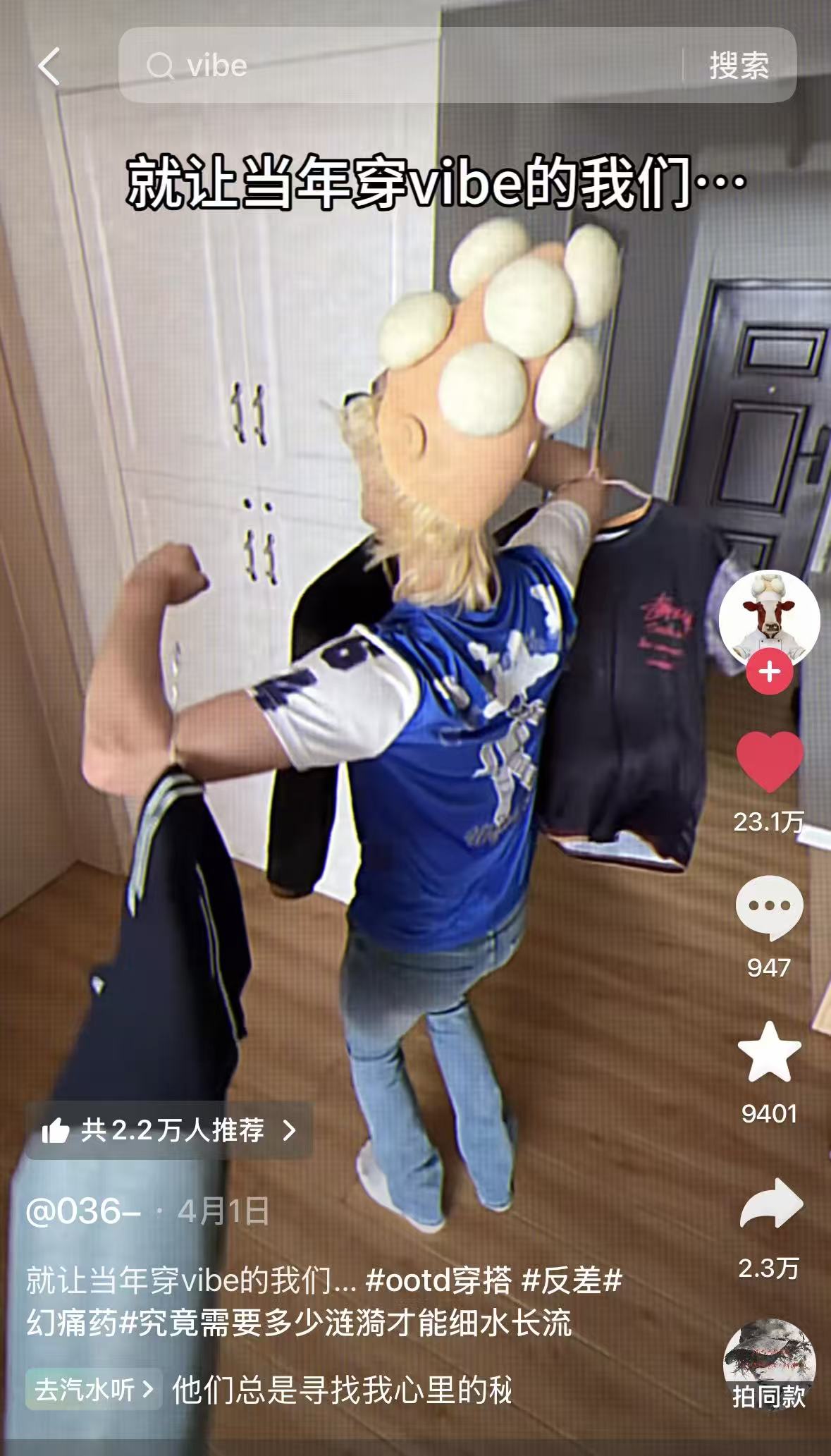Open the search field containing "vibe"
Screen dimensions: 831x1456
(402, 66)
